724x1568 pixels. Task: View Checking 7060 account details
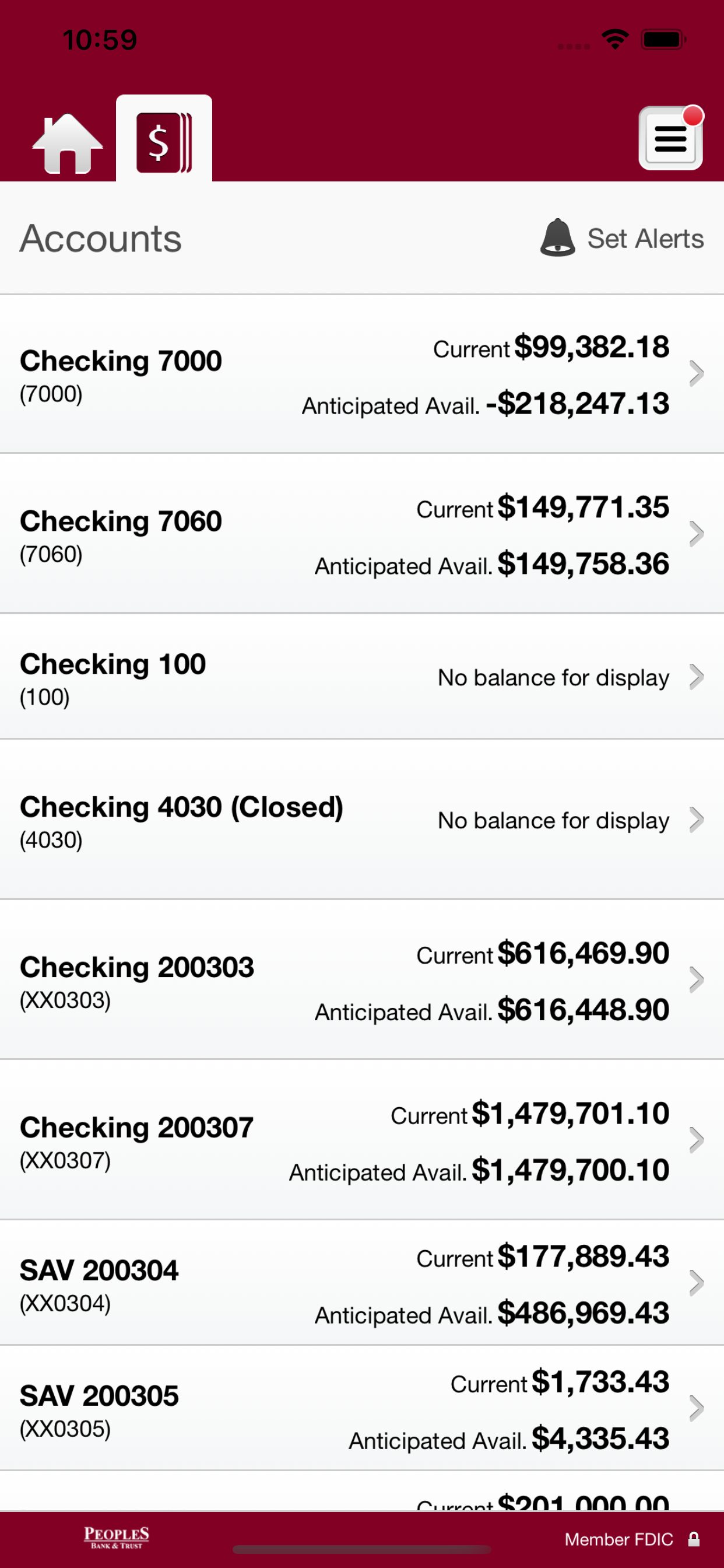(362, 534)
